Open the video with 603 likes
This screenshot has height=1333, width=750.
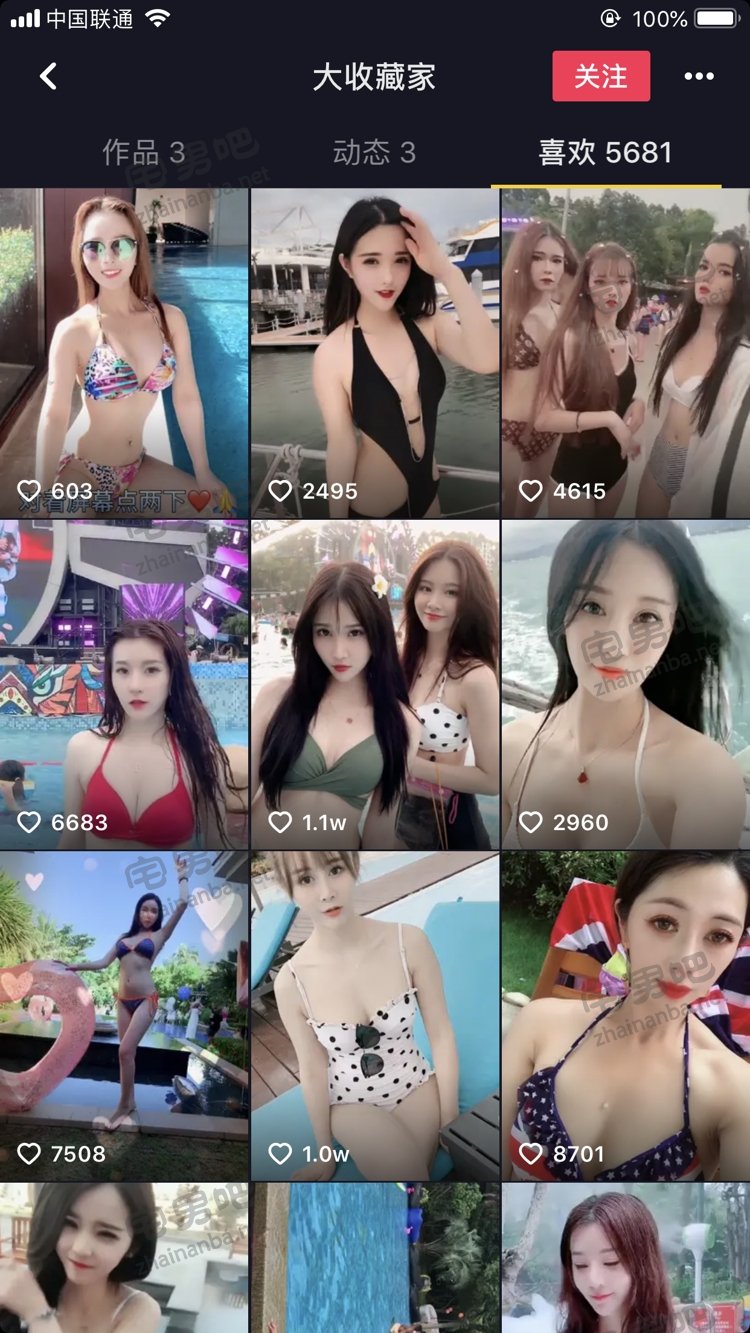(124, 353)
